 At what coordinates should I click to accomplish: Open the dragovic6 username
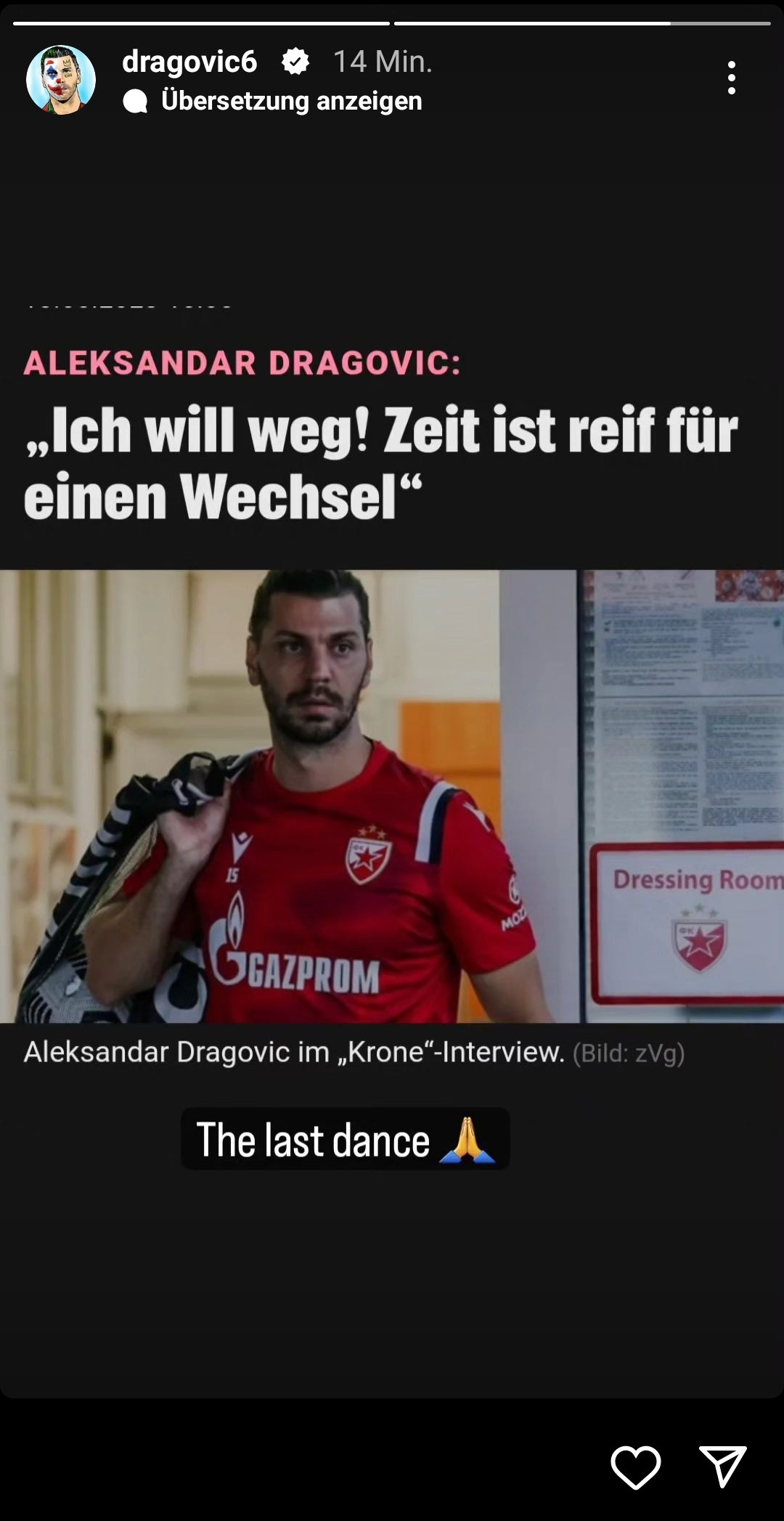coord(189,62)
